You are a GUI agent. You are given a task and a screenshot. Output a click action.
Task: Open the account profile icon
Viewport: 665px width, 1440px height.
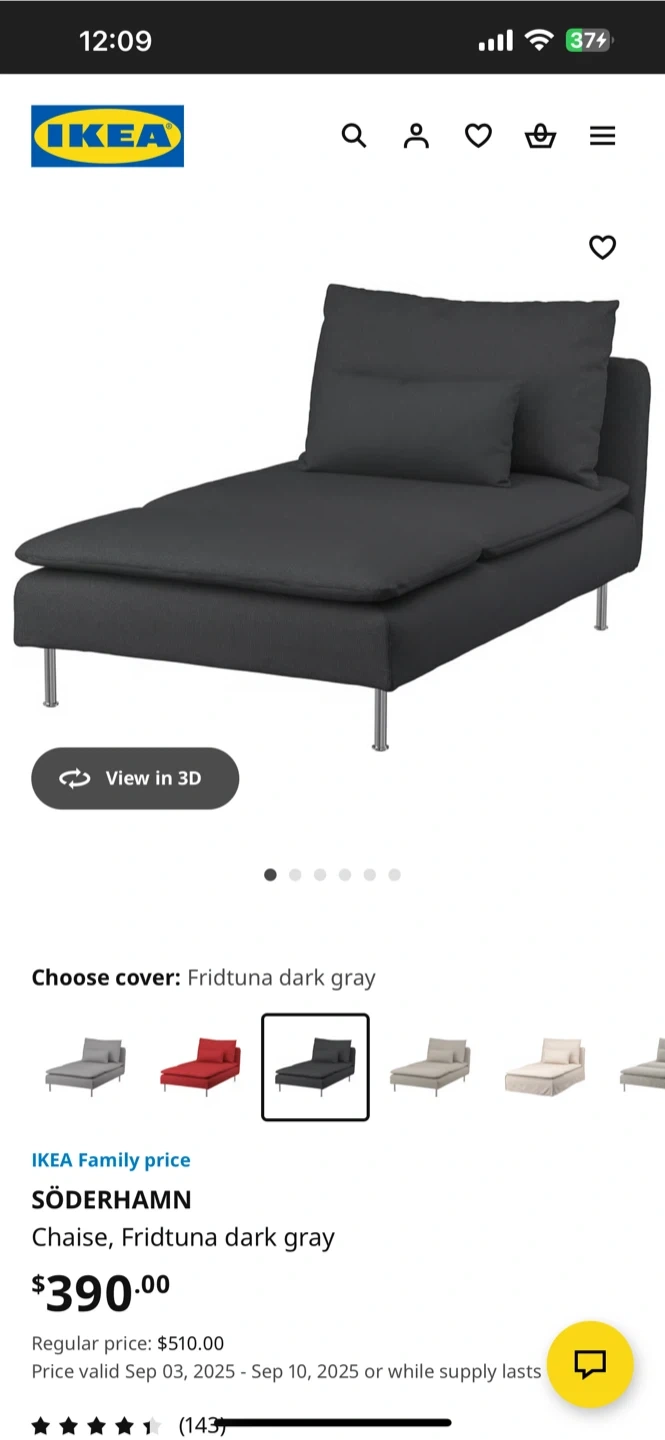[416, 135]
